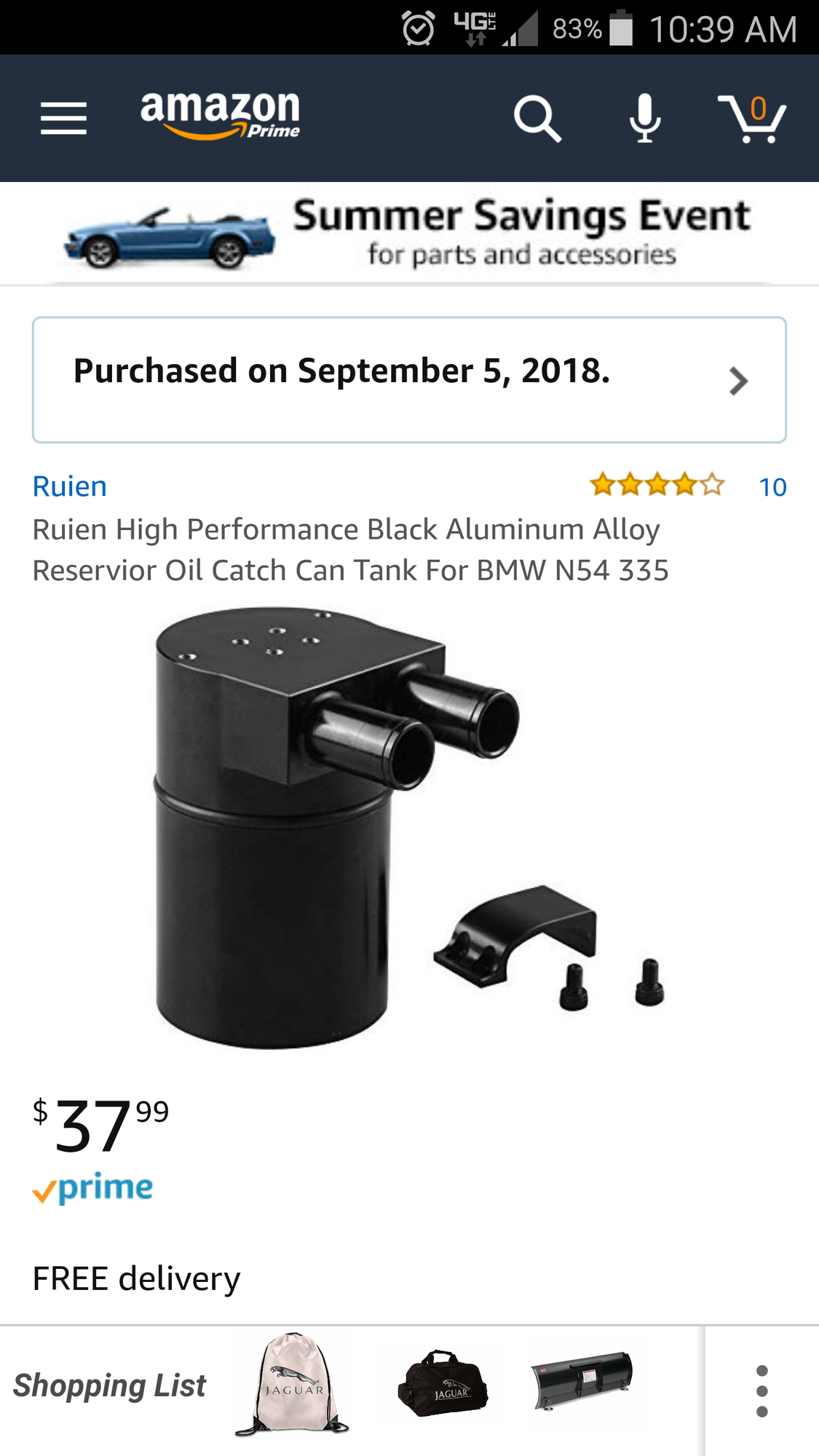Tap the Amazon Prime logo to go home
The image size is (819, 1456).
[x=220, y=115]
